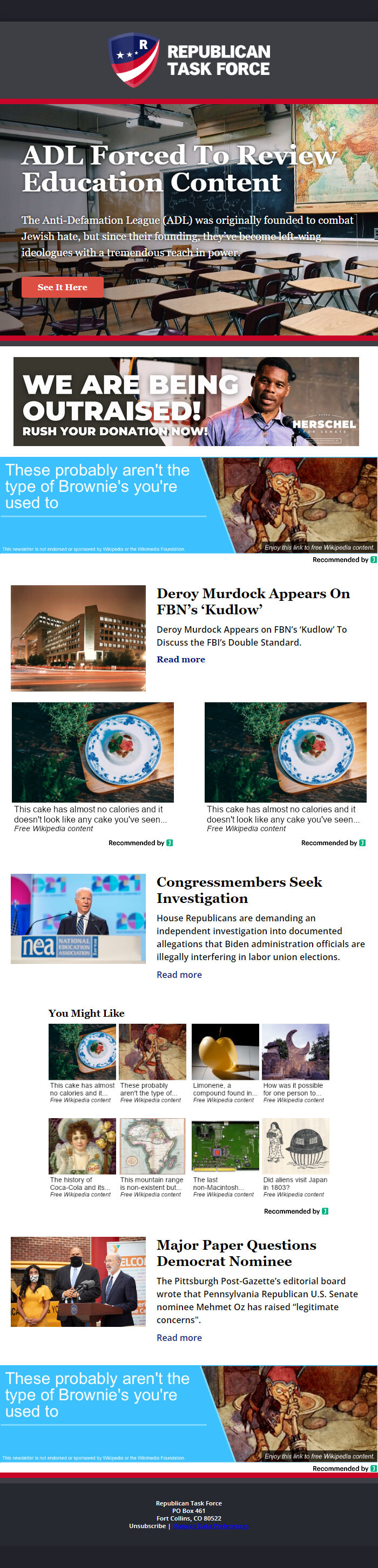The image size is (378, 1568).
Task: Open Read more under Deroy Murdock article
Action: pyautogui.click(x=180, y=659)
